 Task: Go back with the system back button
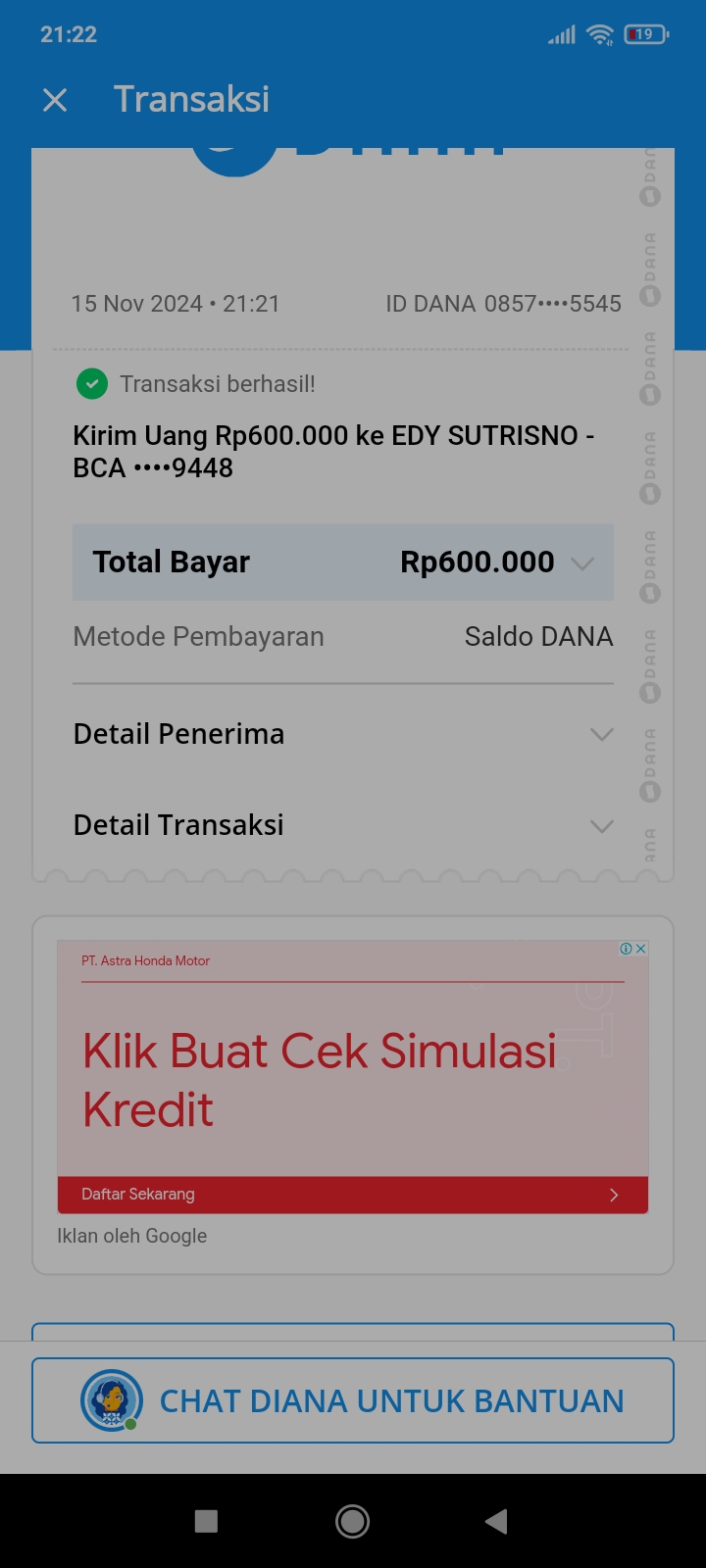496,1521
